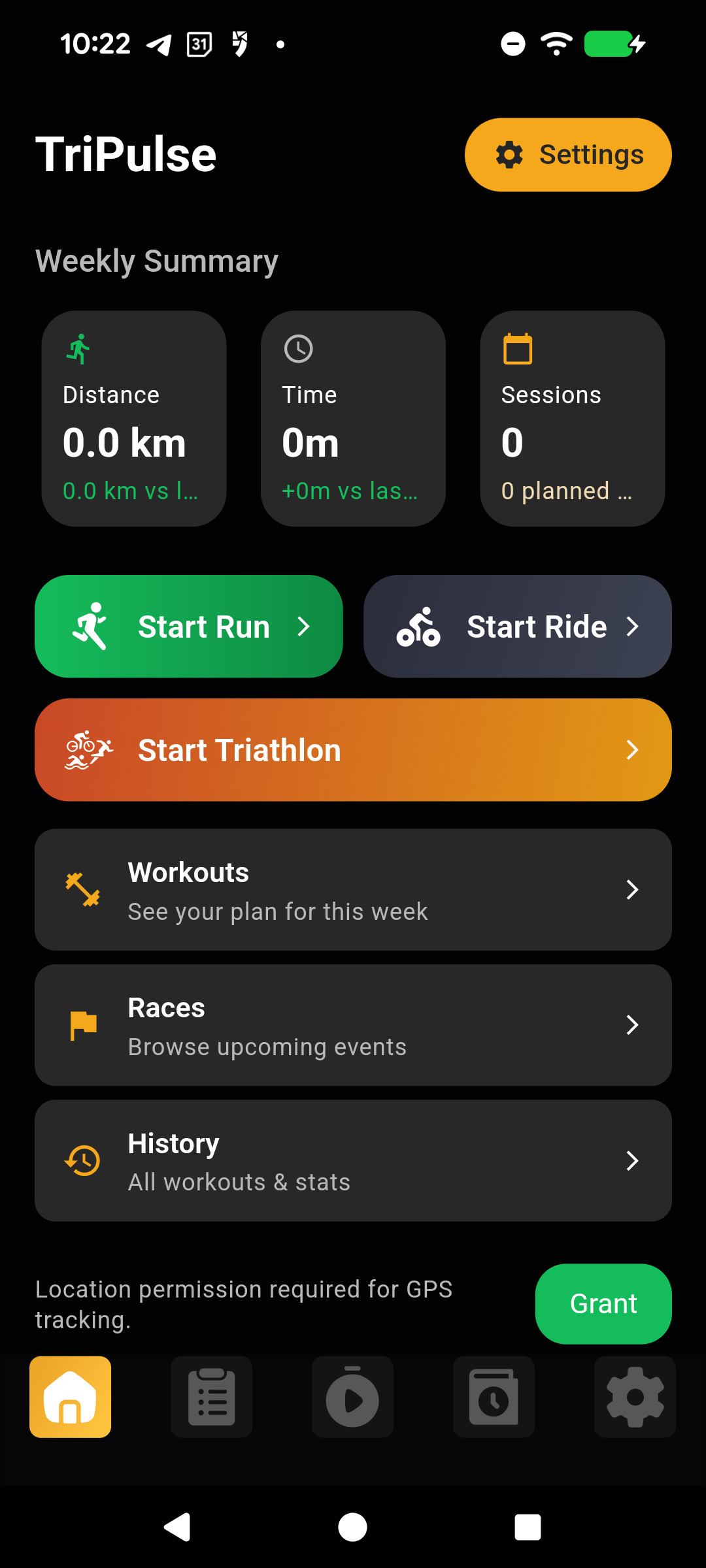
Task: Select the timer icon in the bottom bar
Action: (x=494, y=1396)
